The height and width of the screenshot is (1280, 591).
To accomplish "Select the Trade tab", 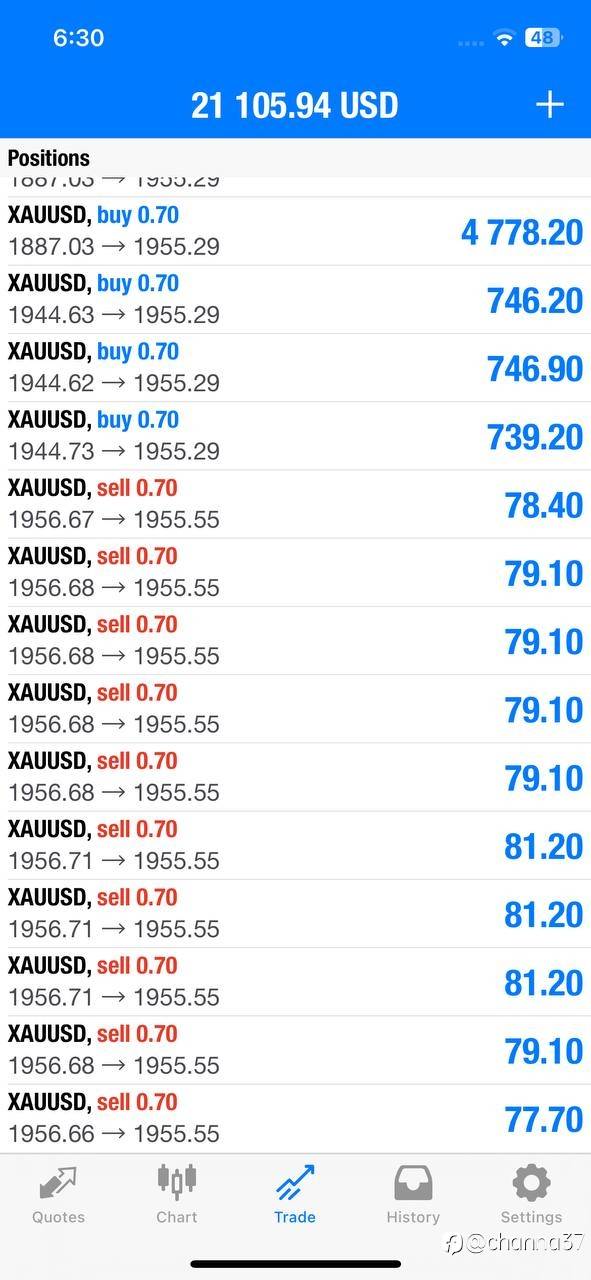I will 295,1195.
